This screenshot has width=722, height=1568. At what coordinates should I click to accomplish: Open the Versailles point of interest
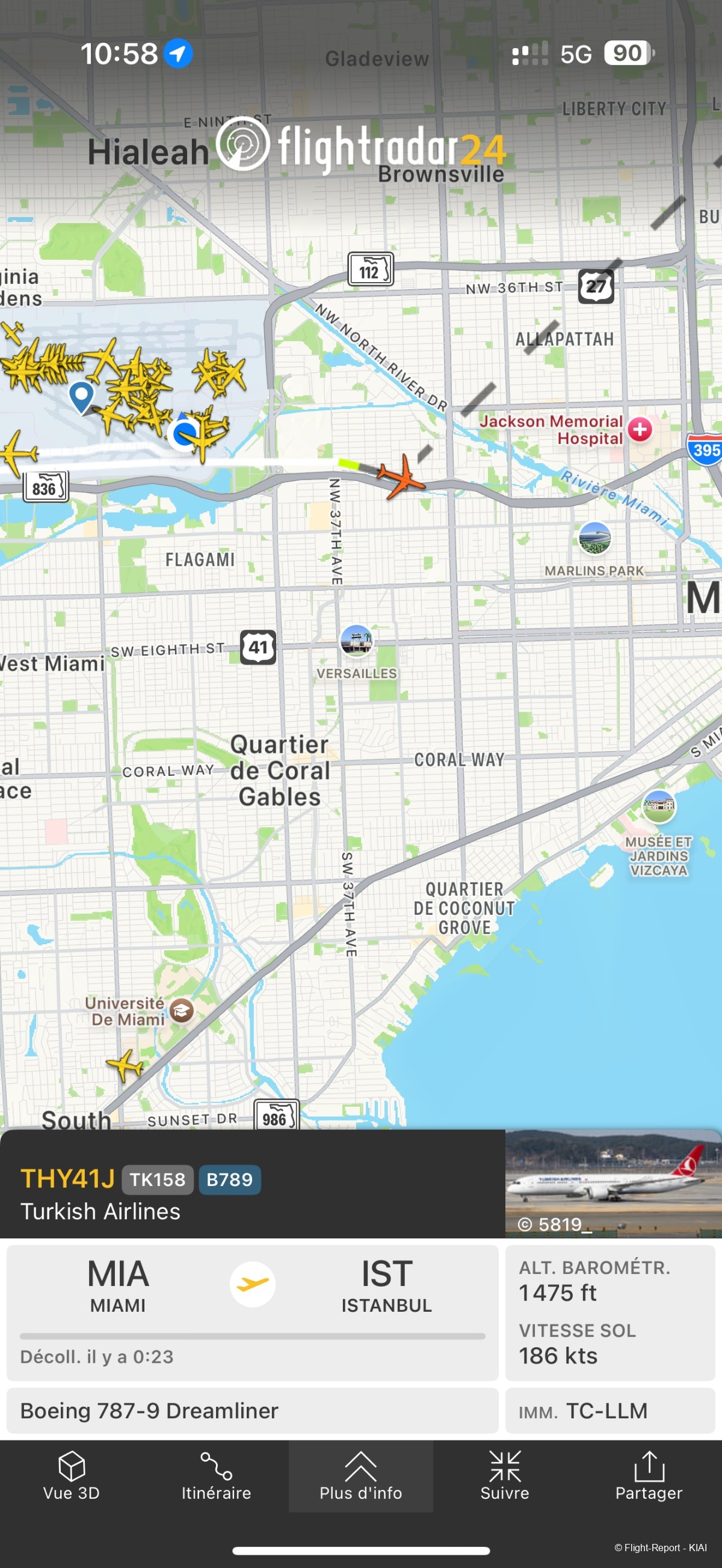point(357,641)
